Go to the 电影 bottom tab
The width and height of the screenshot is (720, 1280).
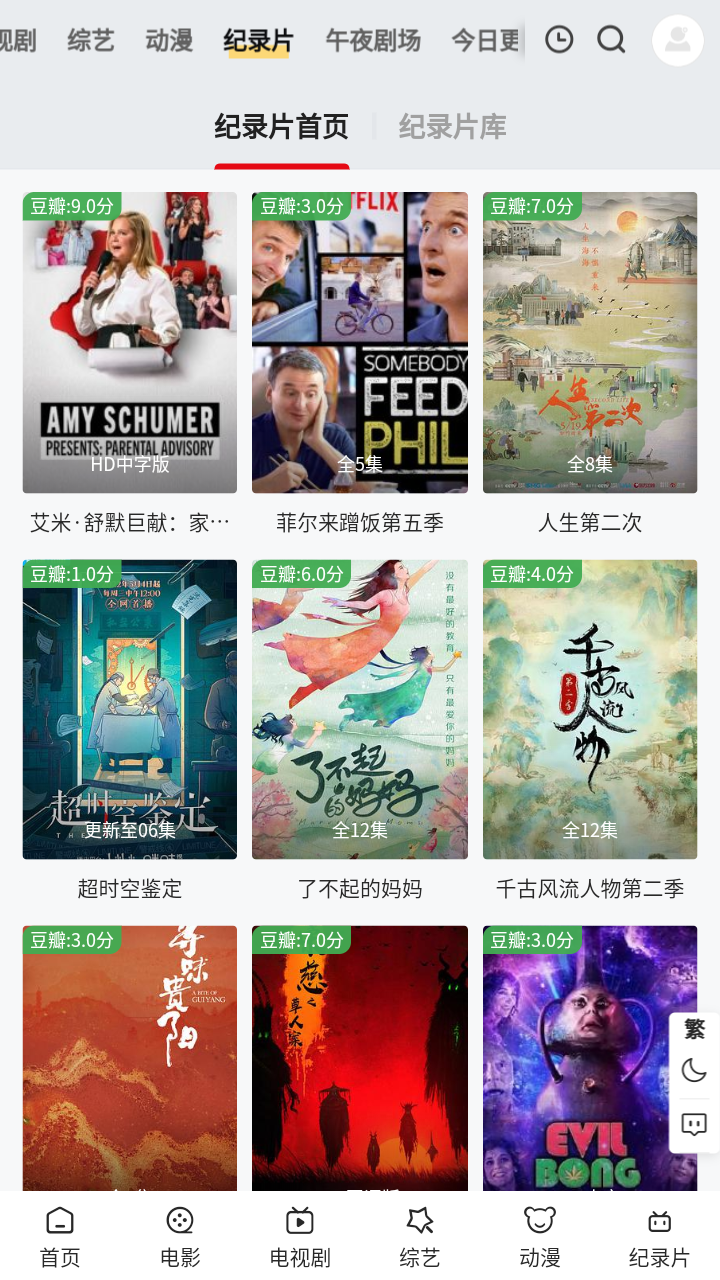coord(180,1236)
